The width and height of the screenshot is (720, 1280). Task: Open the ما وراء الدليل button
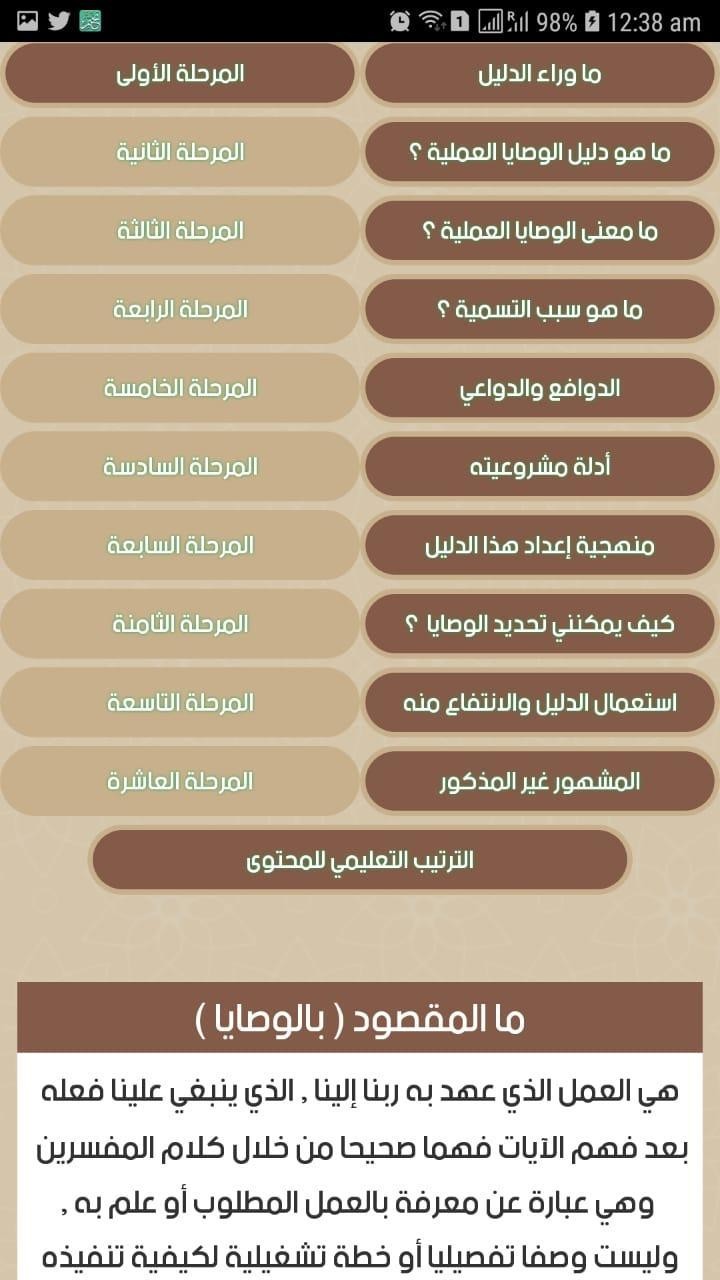point(539,73)
